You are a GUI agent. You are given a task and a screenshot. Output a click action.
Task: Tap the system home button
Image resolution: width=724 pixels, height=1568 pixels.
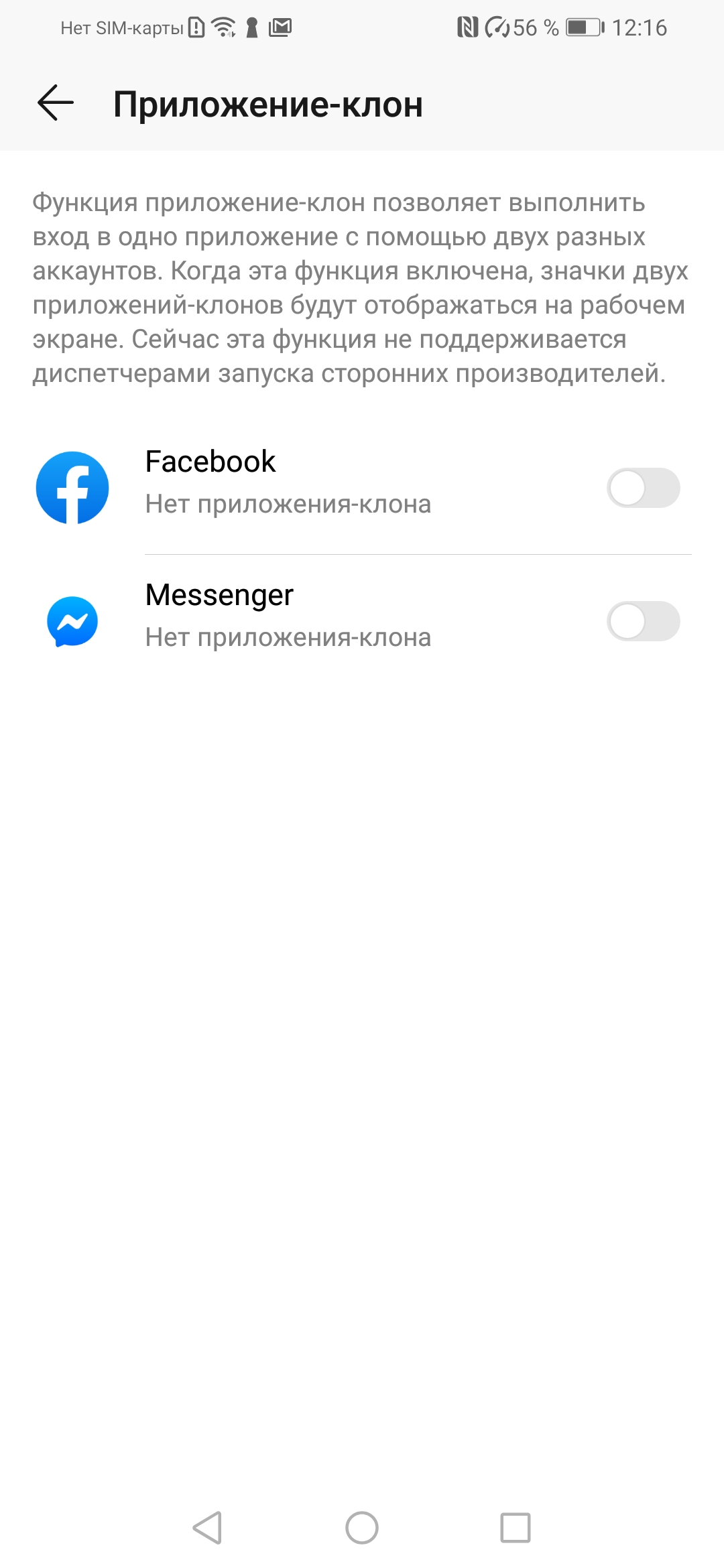pos(362,1528)
